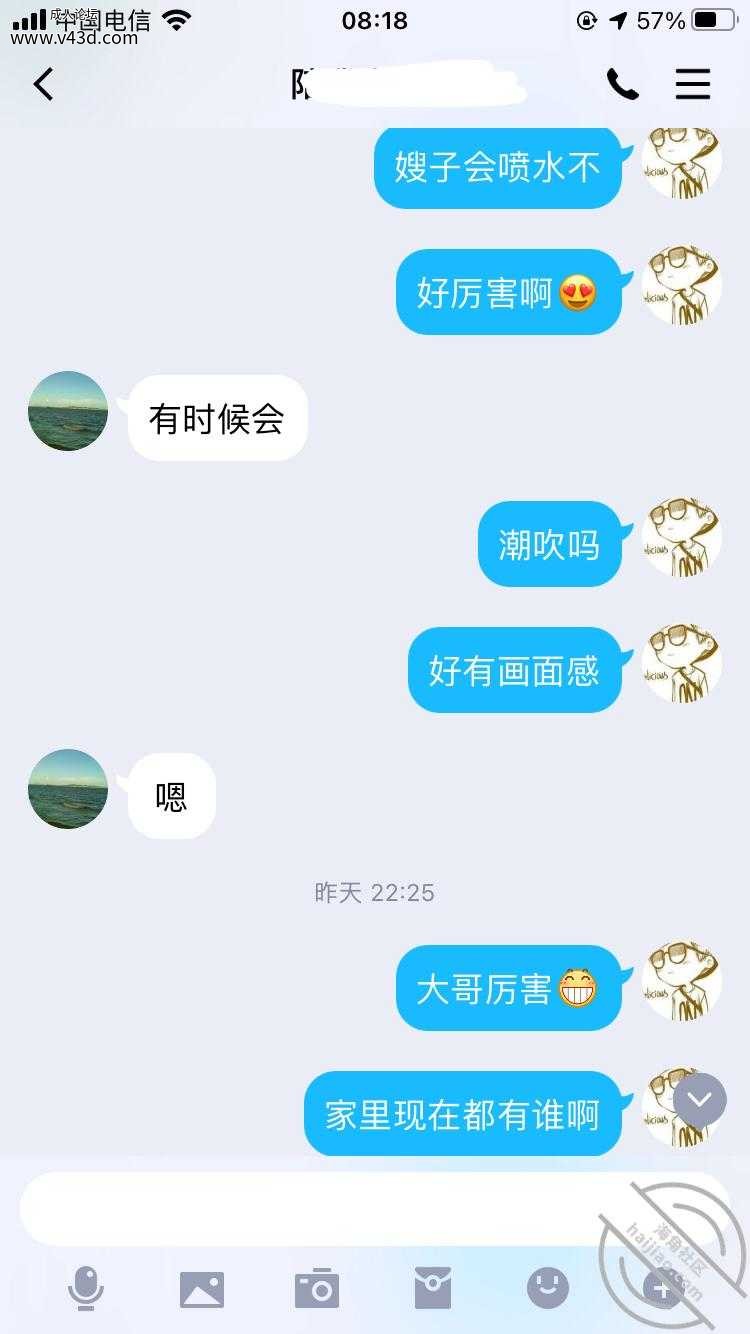The width and height of the screenshot is (750, 1334).
Task: Open the photo gallery picker icon
Action: [x=202, y=1289]
